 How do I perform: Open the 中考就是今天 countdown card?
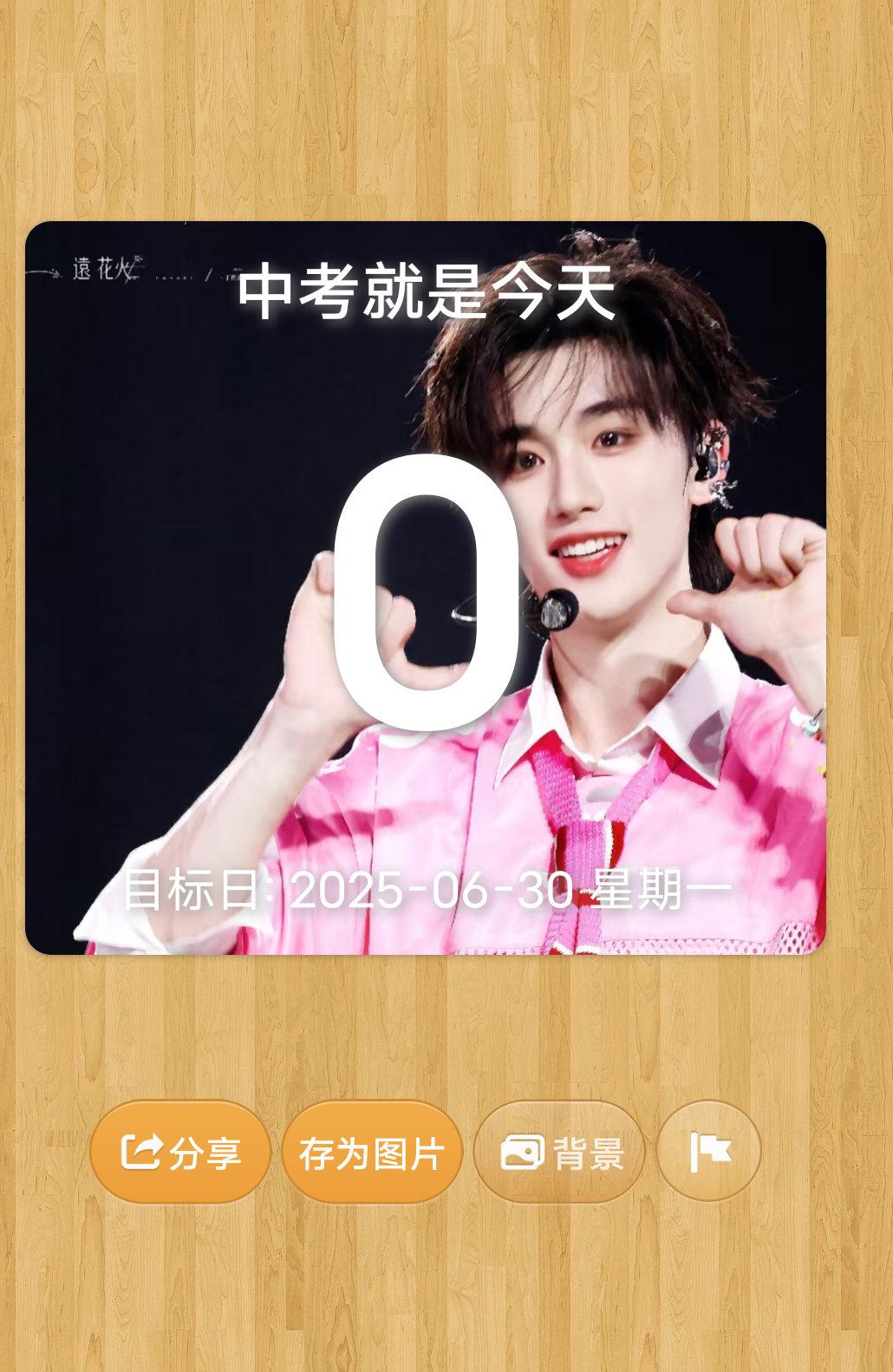[425, 588]
